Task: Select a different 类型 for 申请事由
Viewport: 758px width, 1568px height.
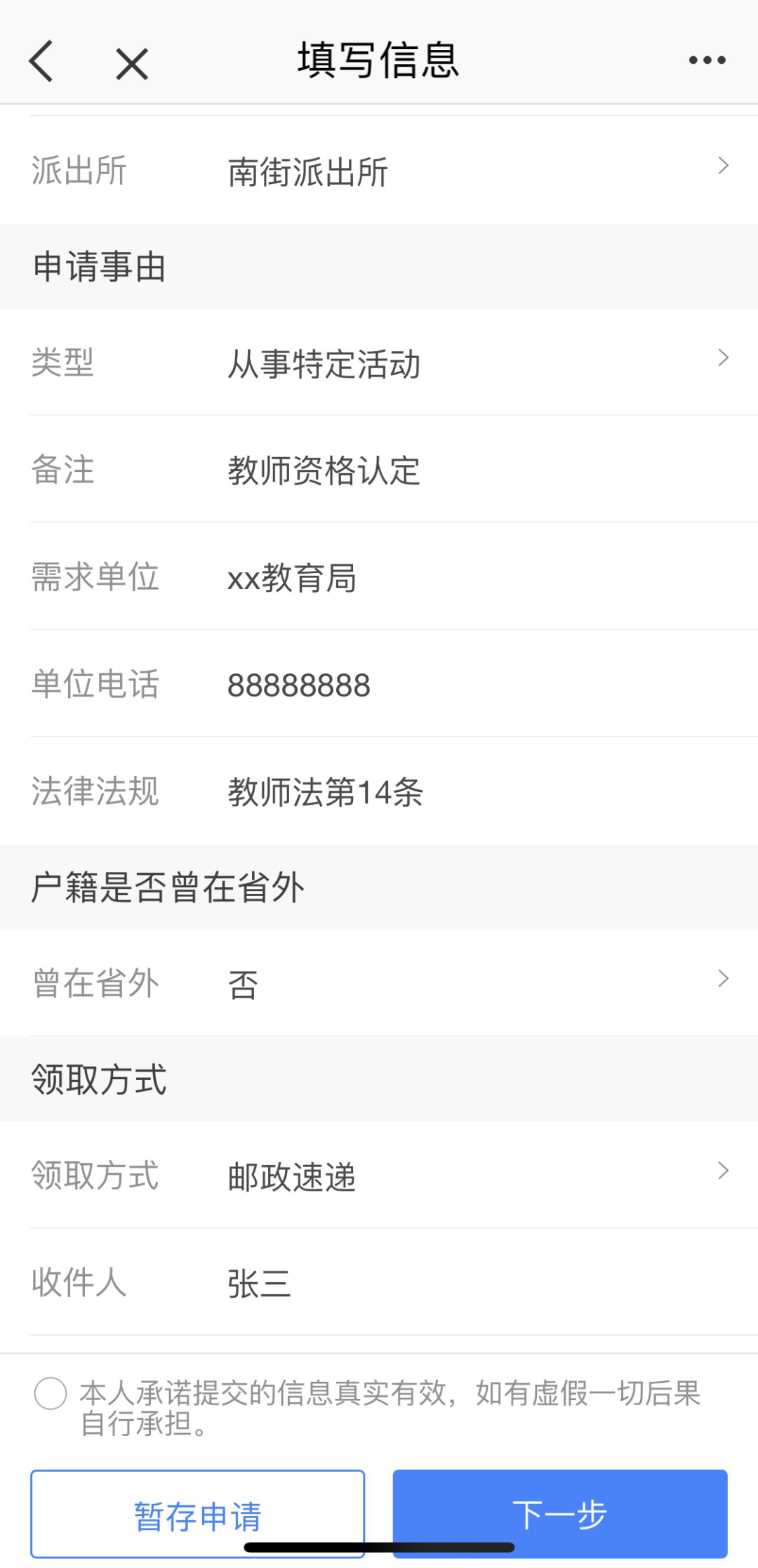Action: 477,364
